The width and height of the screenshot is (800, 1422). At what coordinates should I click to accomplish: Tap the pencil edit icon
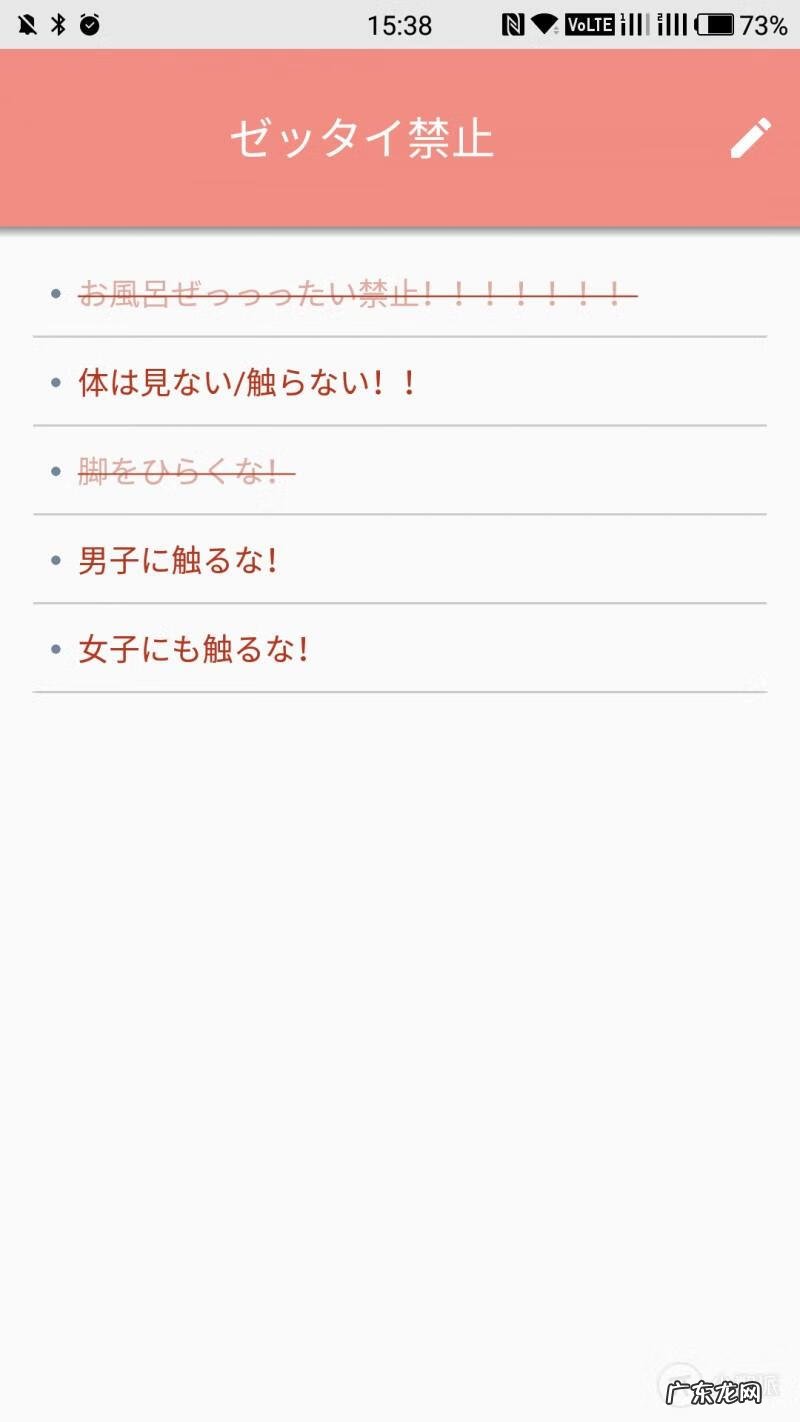pos(749,139)
